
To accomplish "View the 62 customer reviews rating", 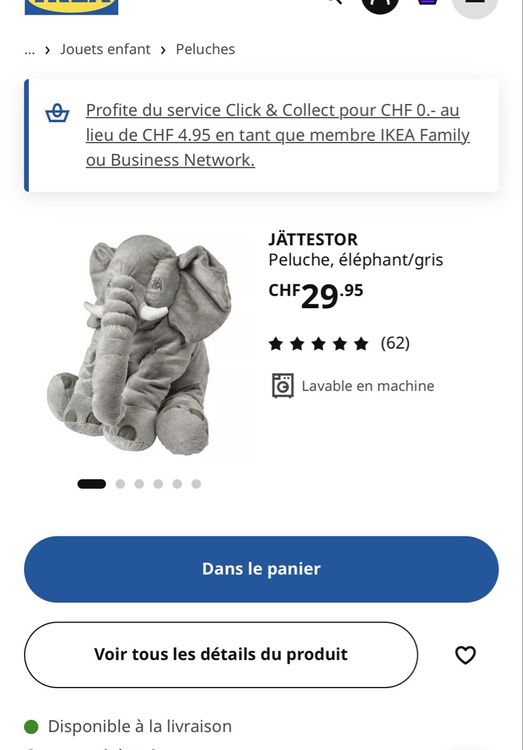I will [x=339, y=343].
